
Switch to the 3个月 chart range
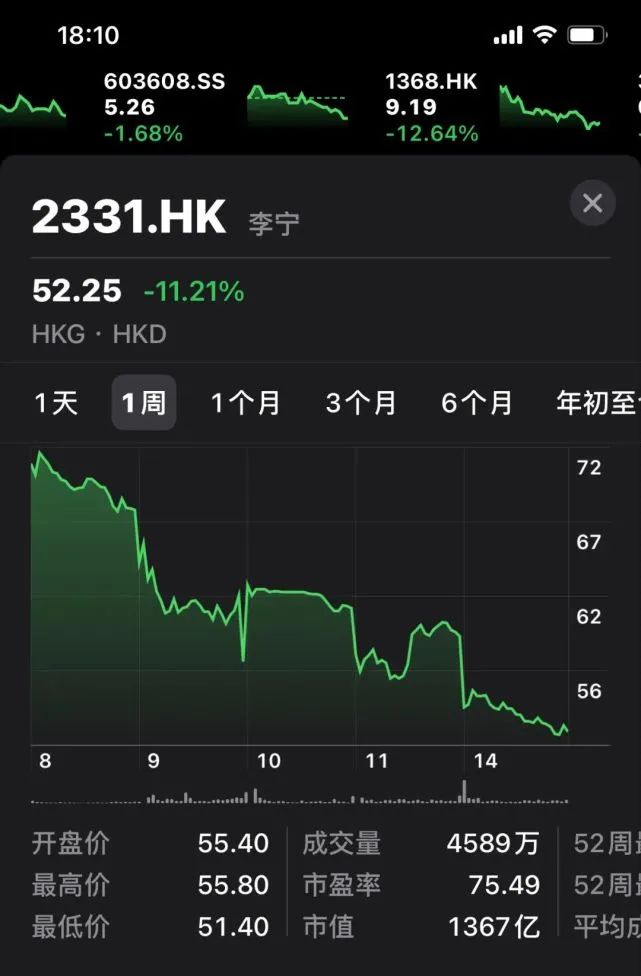[x=361, y=403]
